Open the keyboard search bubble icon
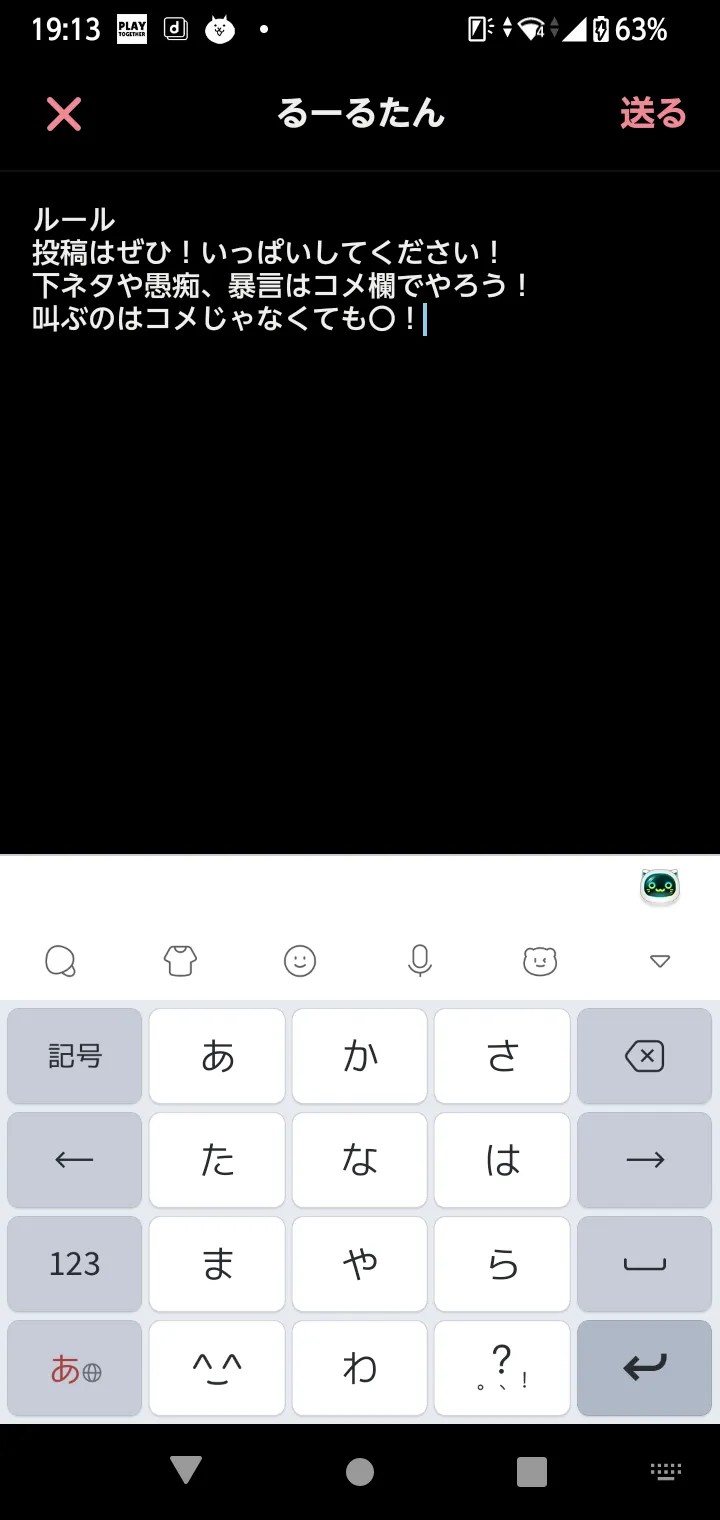The image size is (720, 1520). tap(61, 962)
